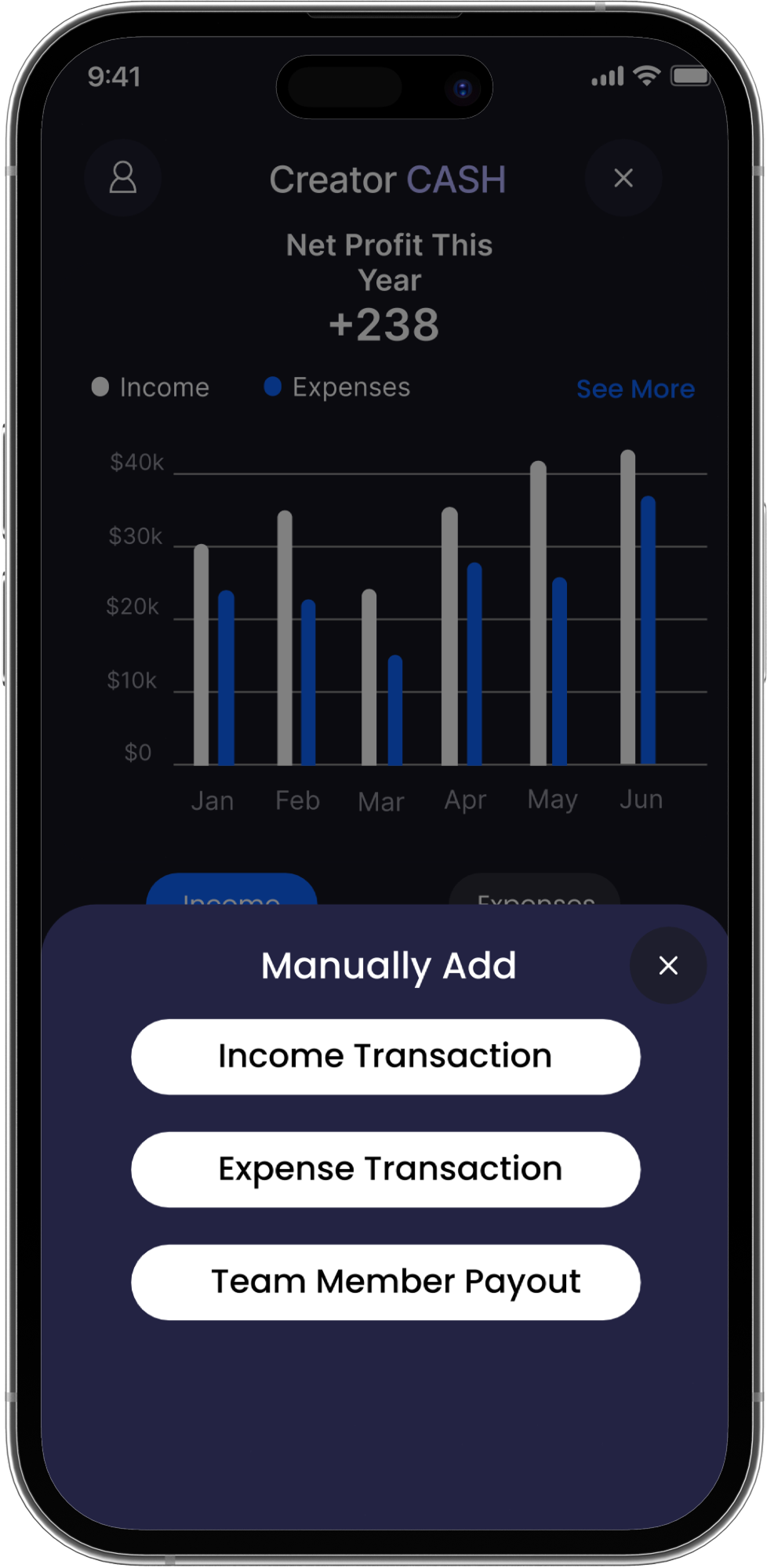The width and height of the screenshot is (767, 1568).
Task: Add an Income Transaction
Action: click(x=385, y=1056)
